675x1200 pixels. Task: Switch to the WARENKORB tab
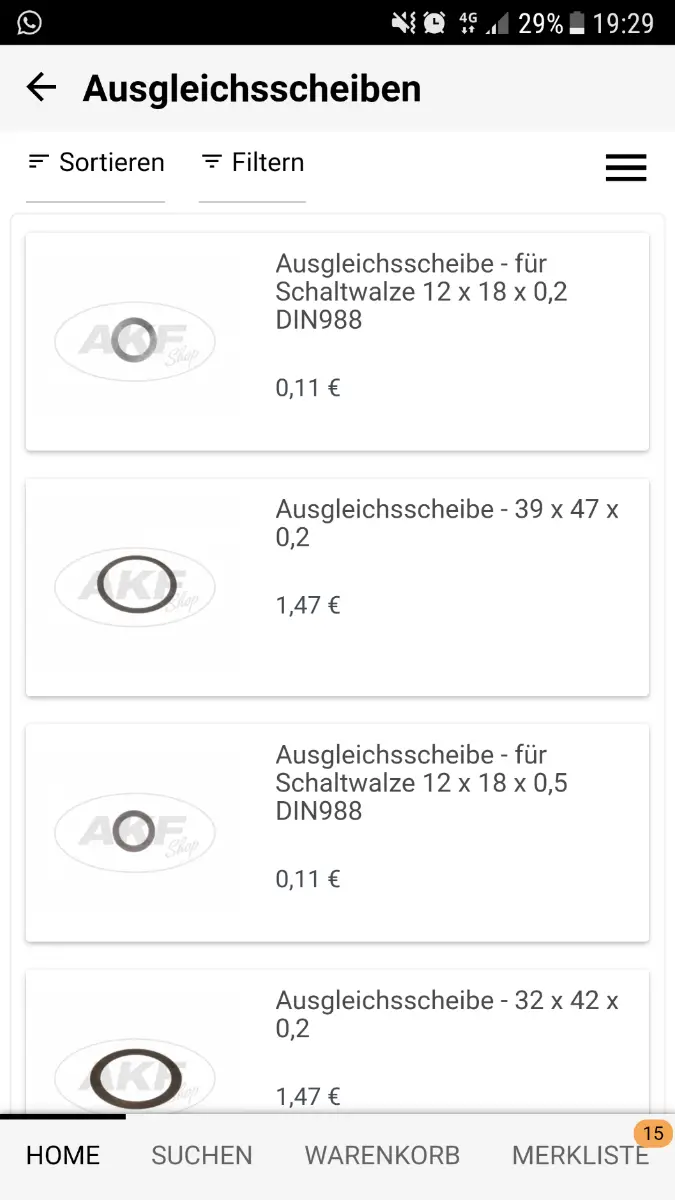(x=382, y=1156)
